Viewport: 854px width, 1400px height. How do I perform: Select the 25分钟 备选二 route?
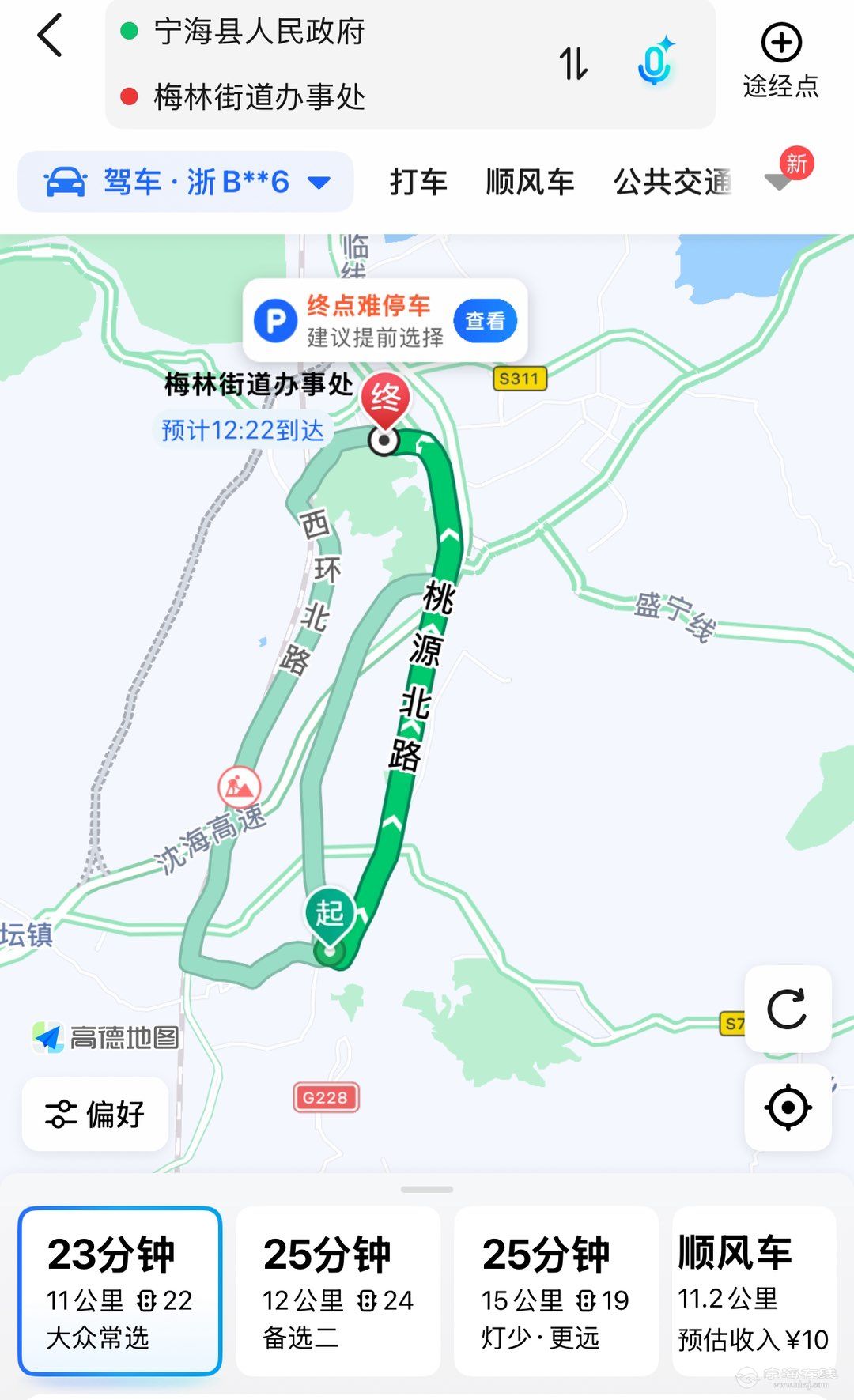[338, 1291]
